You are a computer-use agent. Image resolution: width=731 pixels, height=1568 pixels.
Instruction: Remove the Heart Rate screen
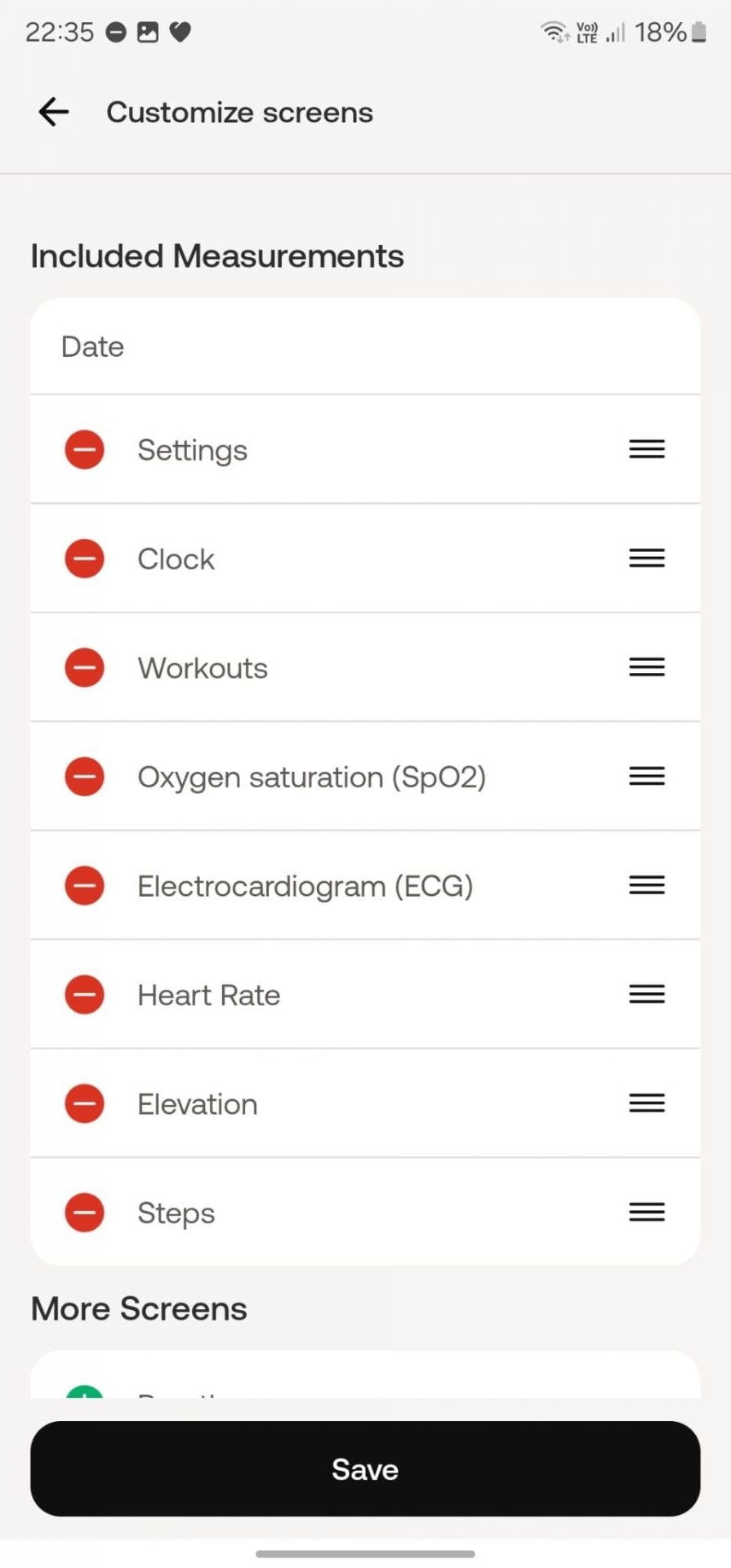pos(84,995)
